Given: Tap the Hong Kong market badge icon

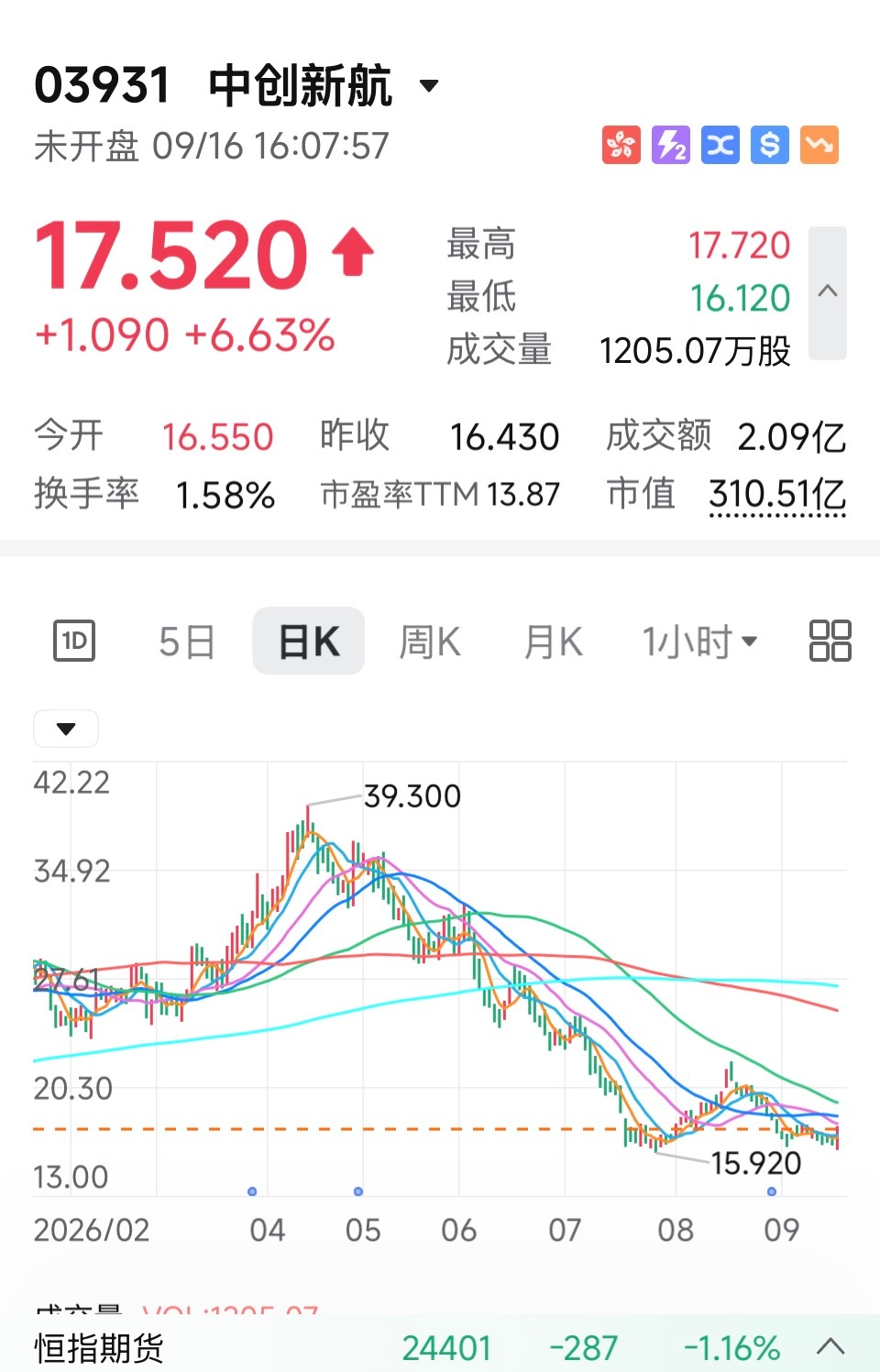Looking at the screenshot, I should point(621,145).
